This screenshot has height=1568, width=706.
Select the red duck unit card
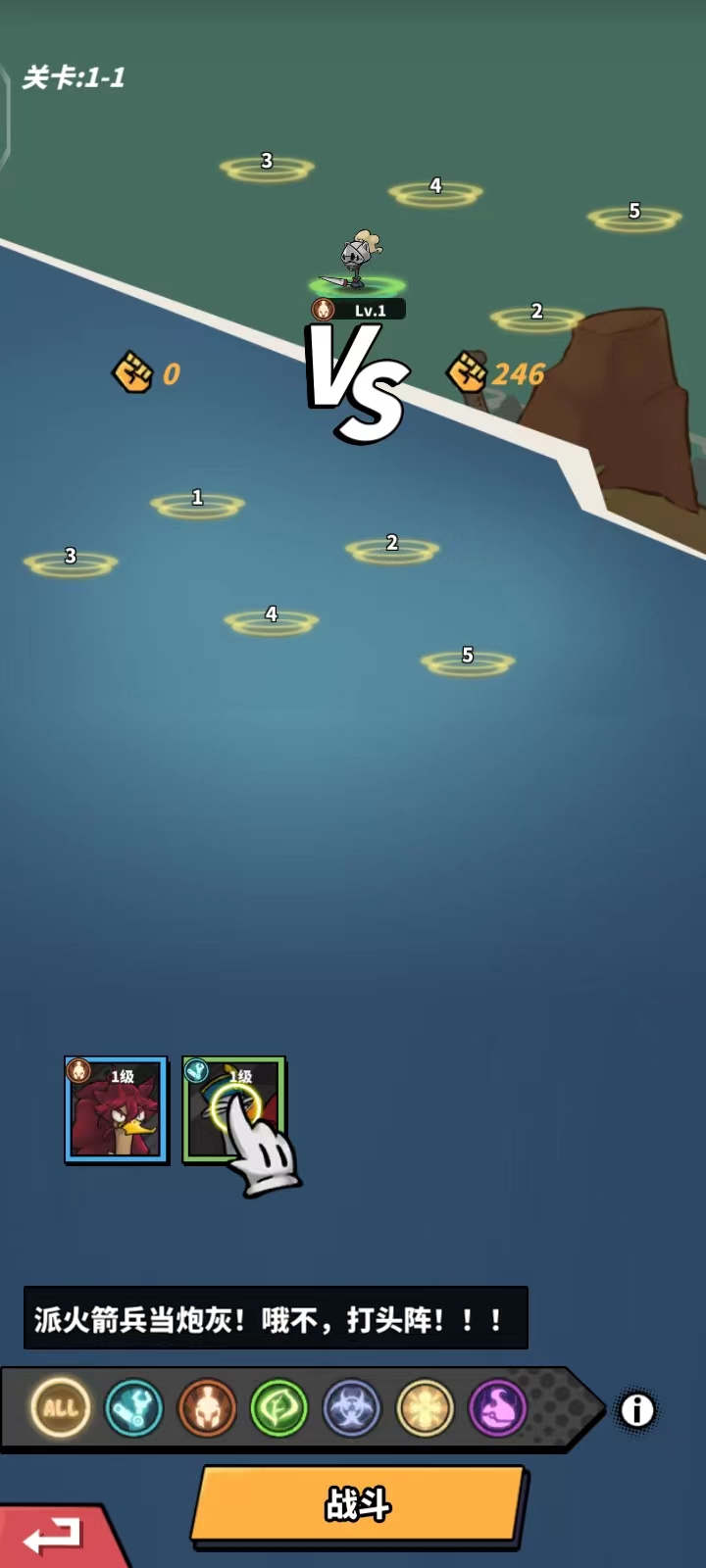[116, 1110]
